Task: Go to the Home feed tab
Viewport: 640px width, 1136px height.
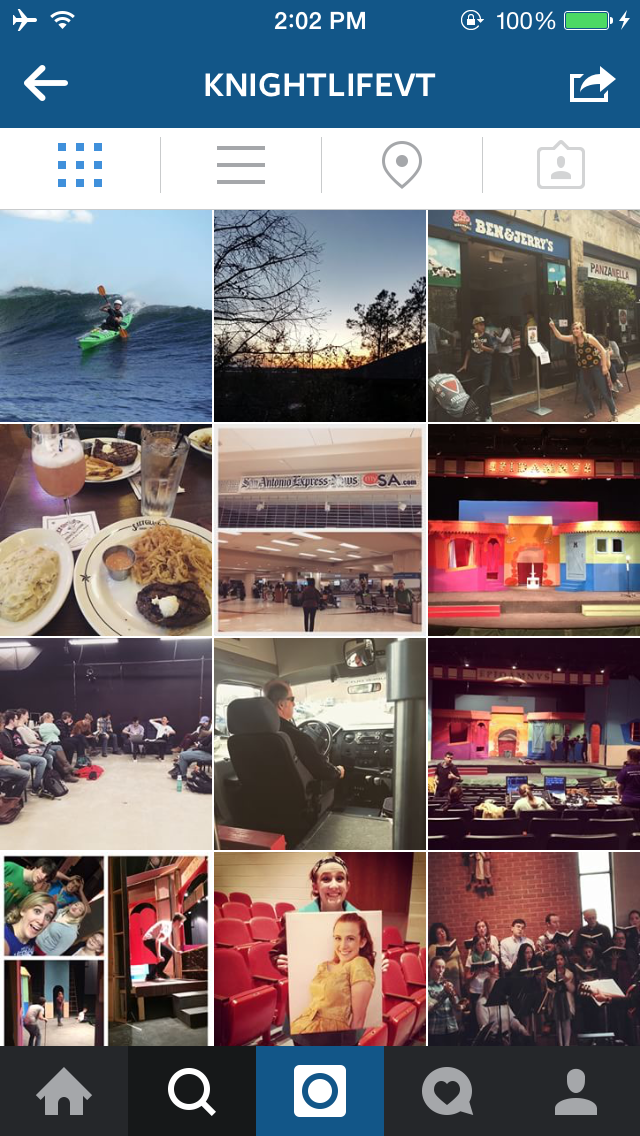Action: pyautogui.click(x=64, y=1091)
